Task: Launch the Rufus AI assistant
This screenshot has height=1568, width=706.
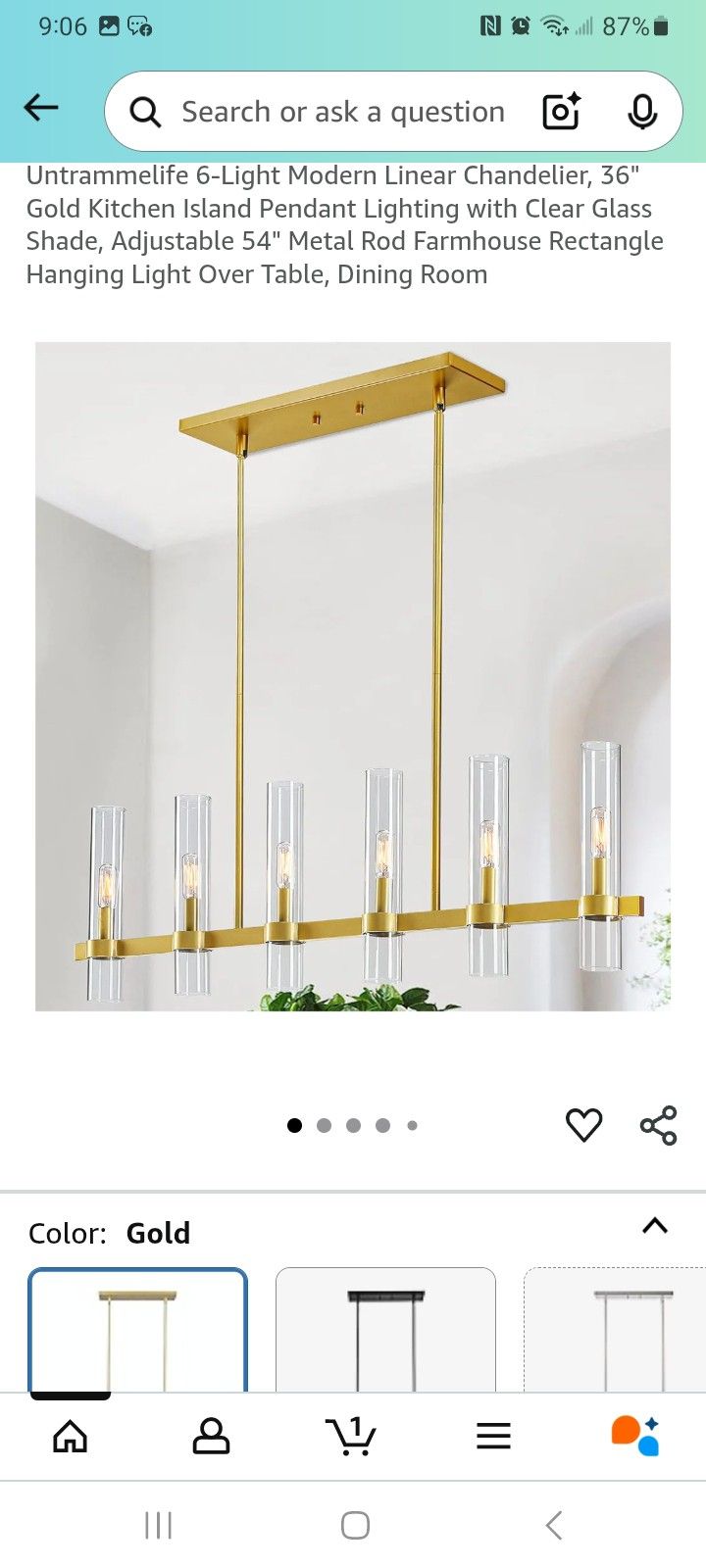Action: tap(634, 1437)
